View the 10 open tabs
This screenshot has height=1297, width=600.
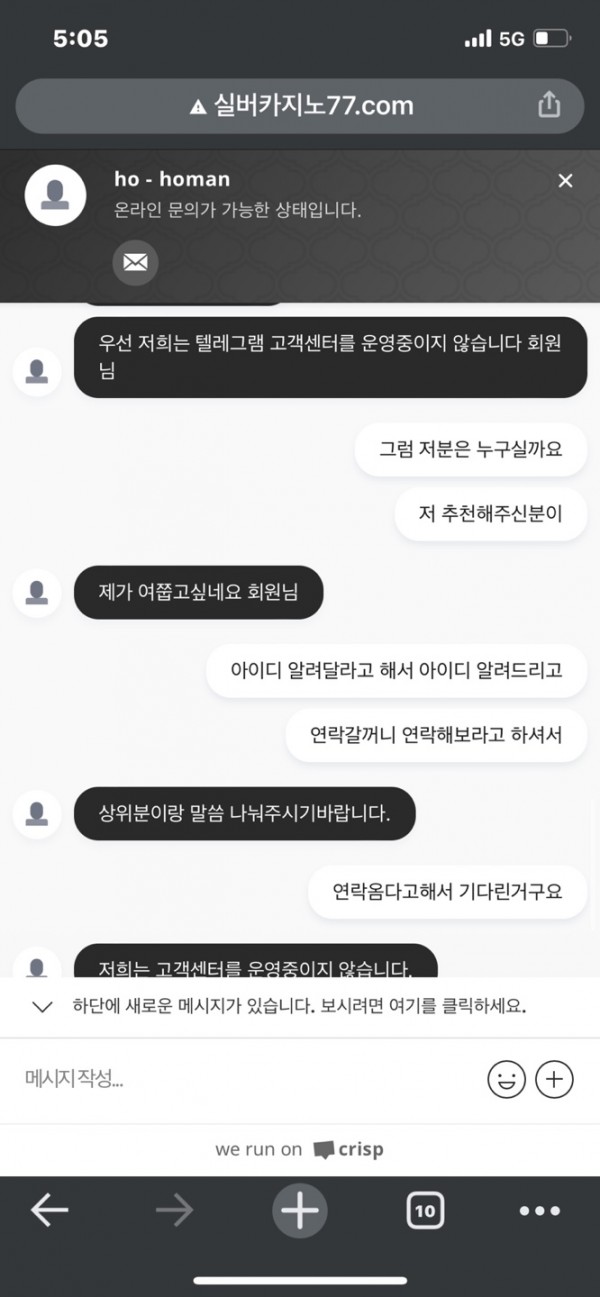pyautogui.click(x=425, y=1210)
